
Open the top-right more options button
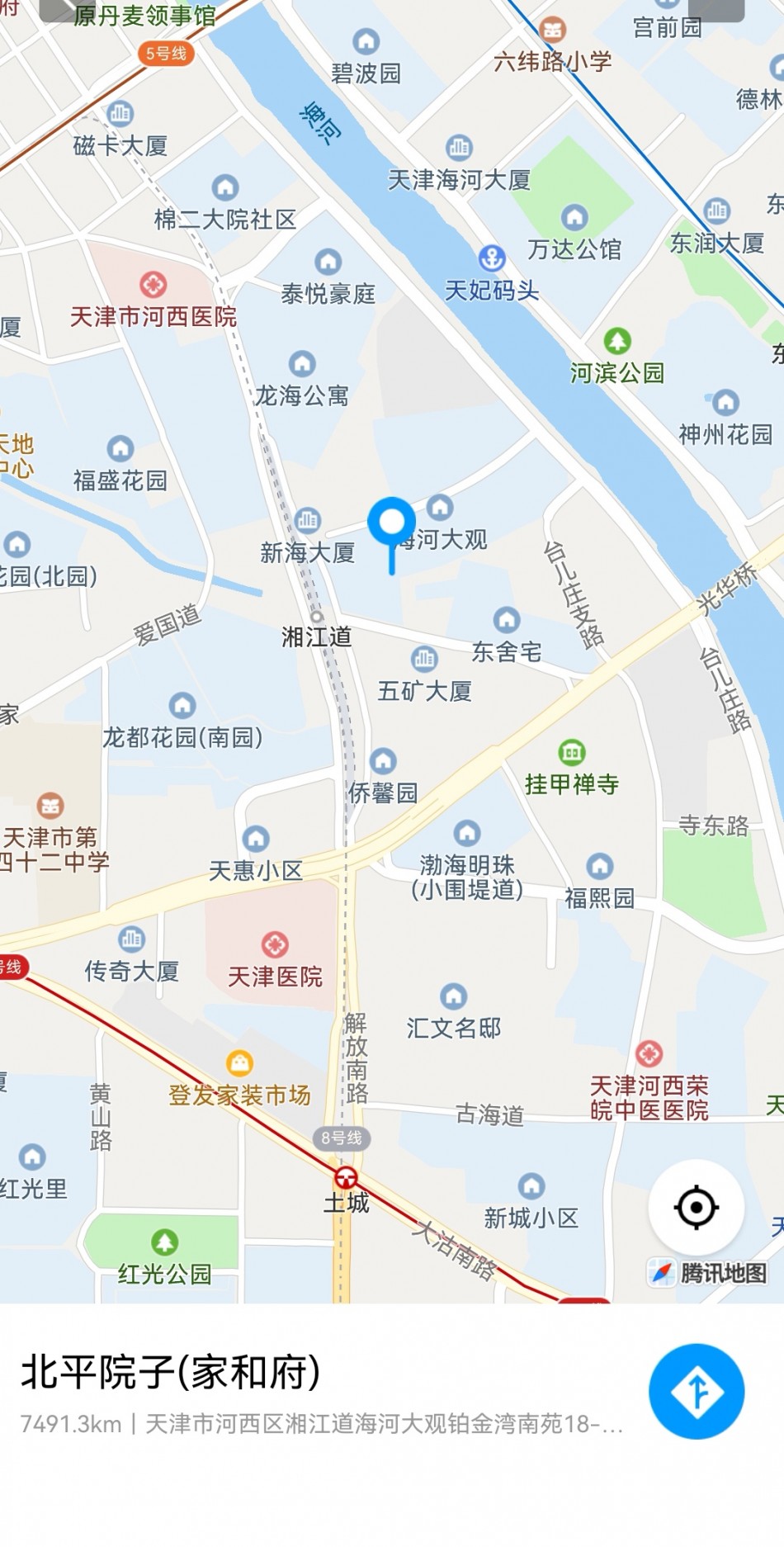pos(716,8)
